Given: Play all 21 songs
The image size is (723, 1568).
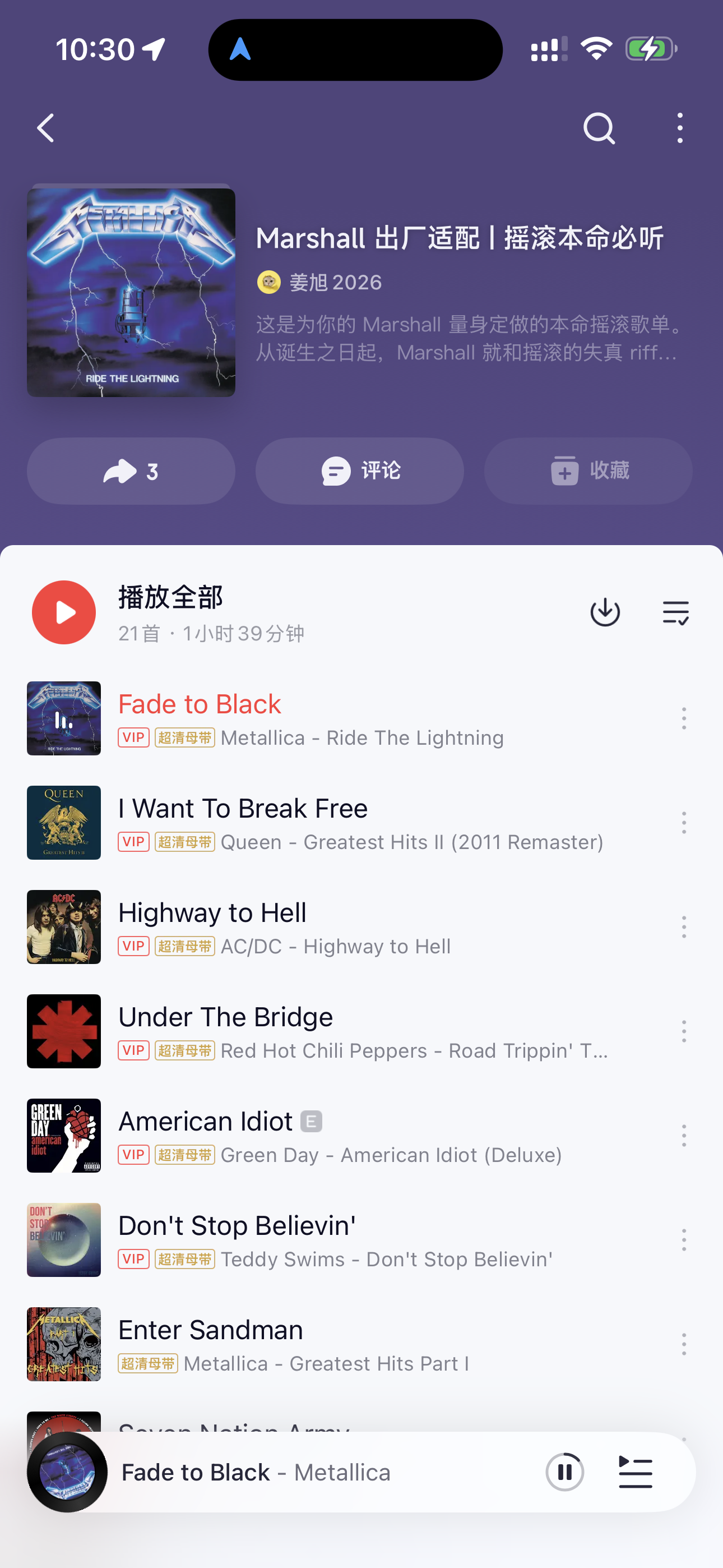Looking at the screenshot, I should point(64,612).
